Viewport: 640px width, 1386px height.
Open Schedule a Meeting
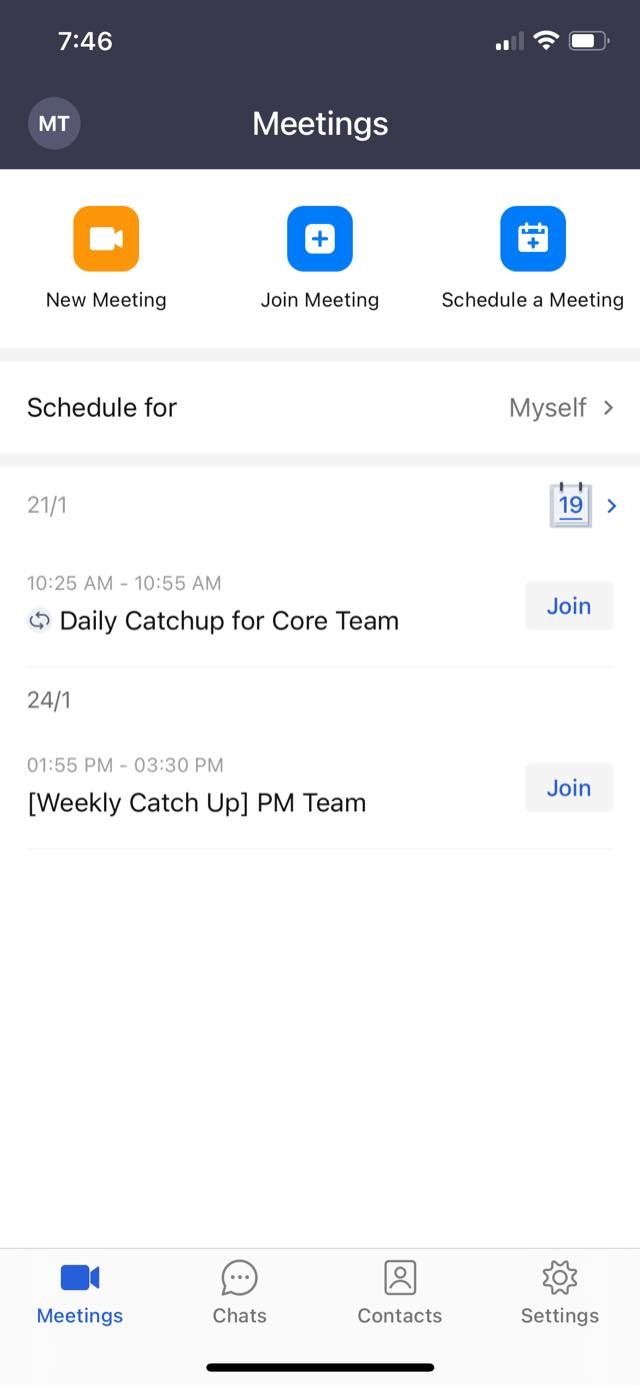pyautogui.click(x=533, y=239)
